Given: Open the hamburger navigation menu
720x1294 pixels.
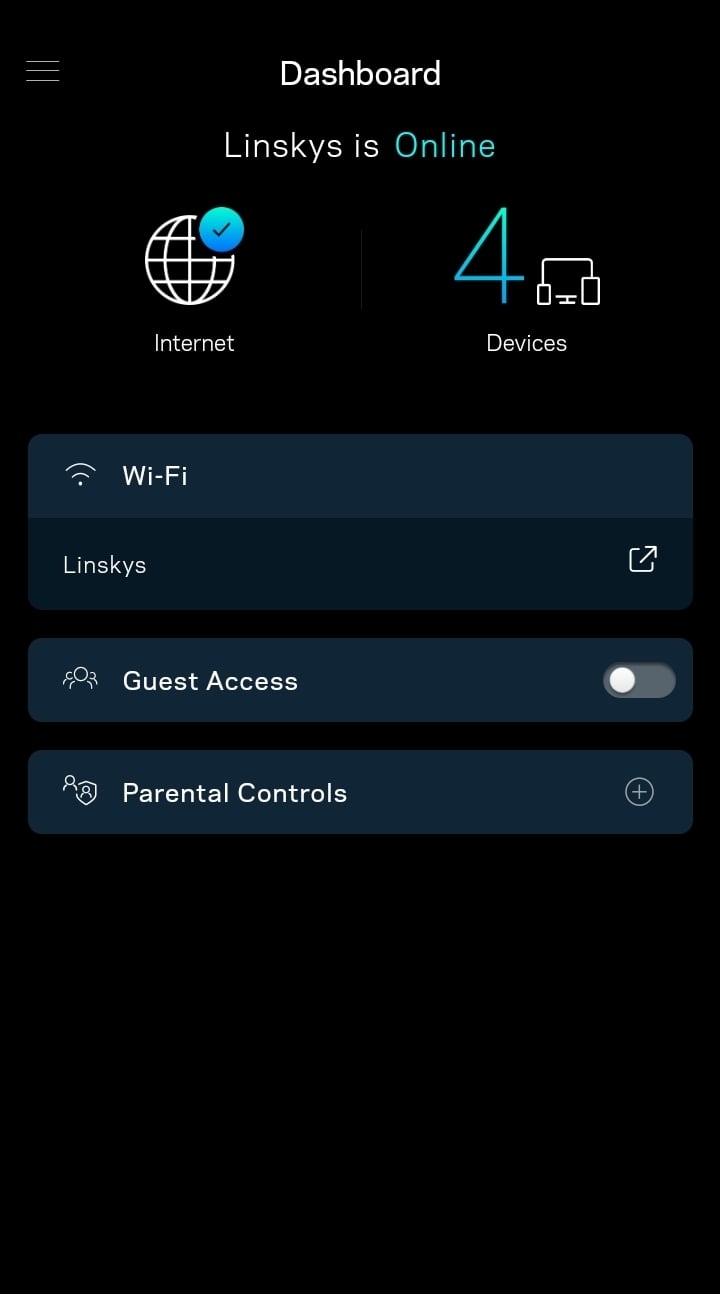Looking at the screenshot, I should (42, 70).
